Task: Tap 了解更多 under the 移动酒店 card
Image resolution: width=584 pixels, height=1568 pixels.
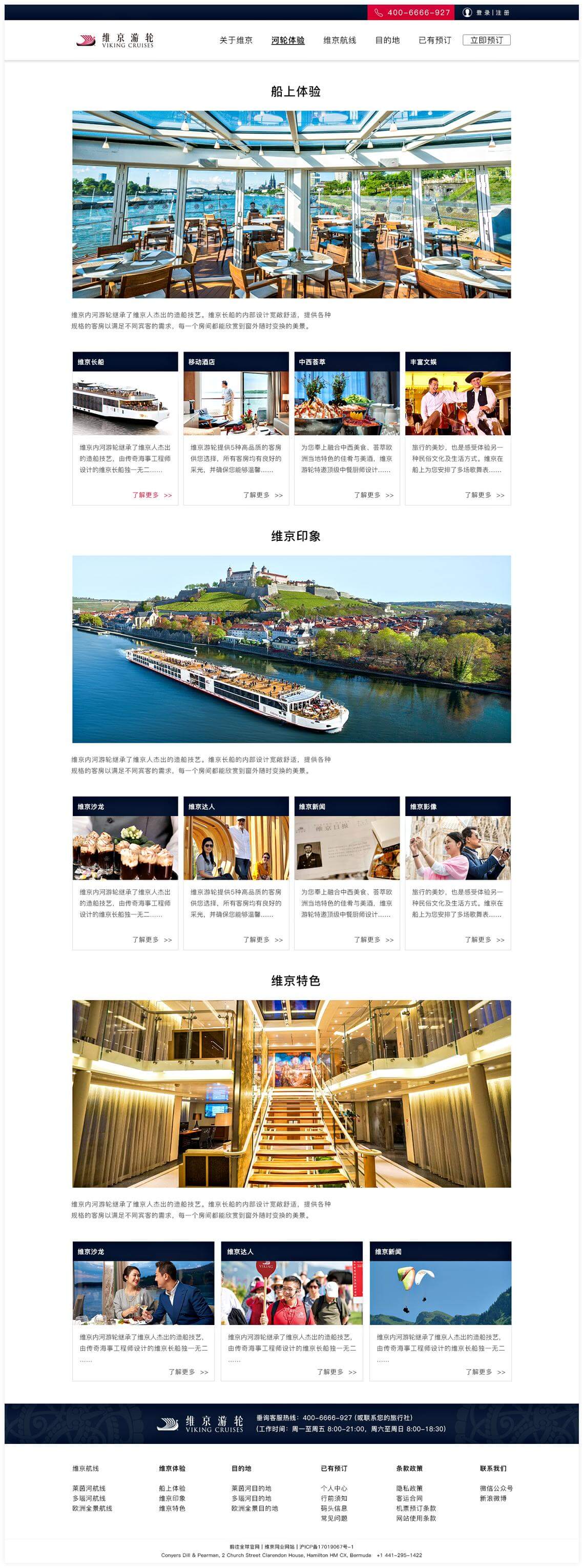Action: point(262,495)
